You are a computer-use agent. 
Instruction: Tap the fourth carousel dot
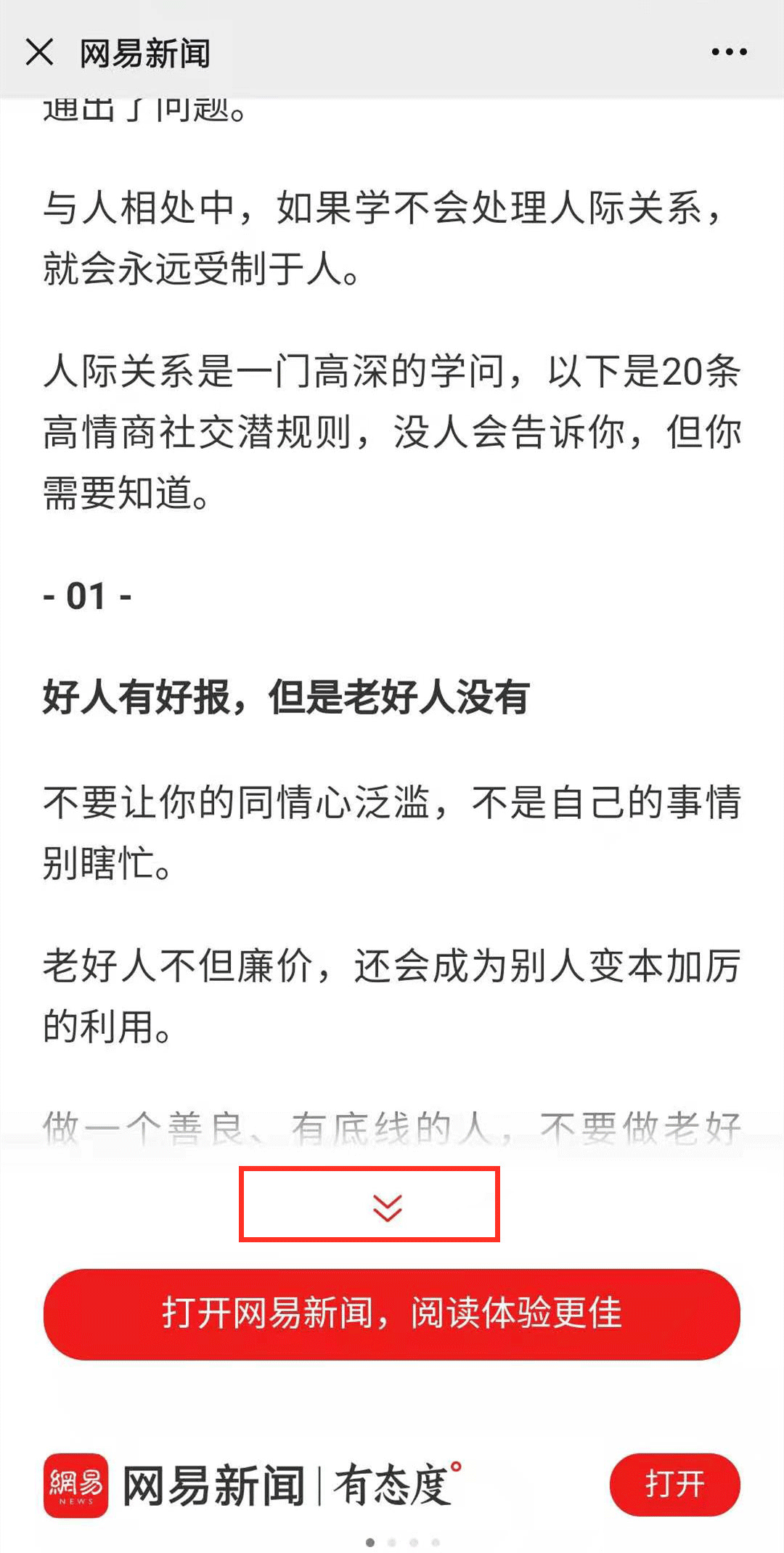436,1542
